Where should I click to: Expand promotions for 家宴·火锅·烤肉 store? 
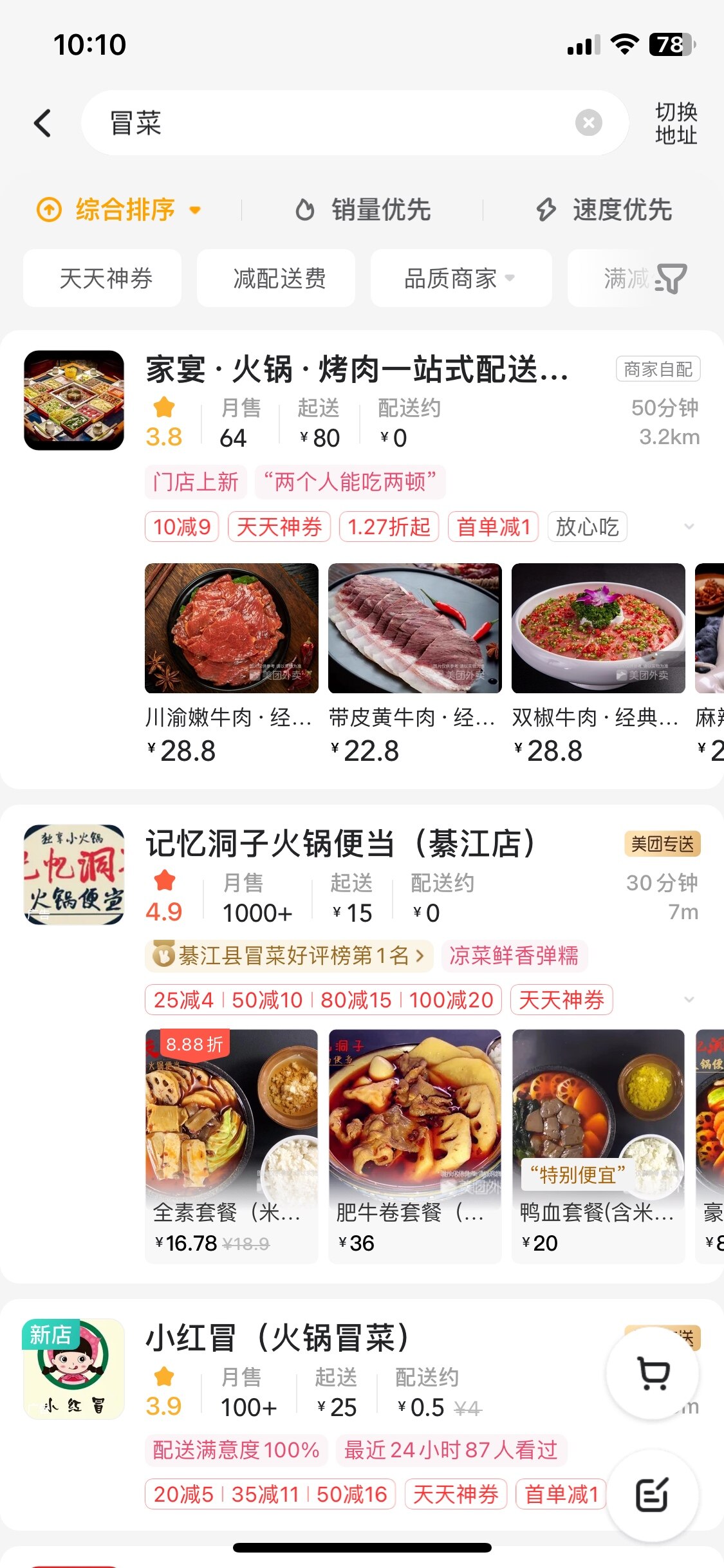point(689,527)
